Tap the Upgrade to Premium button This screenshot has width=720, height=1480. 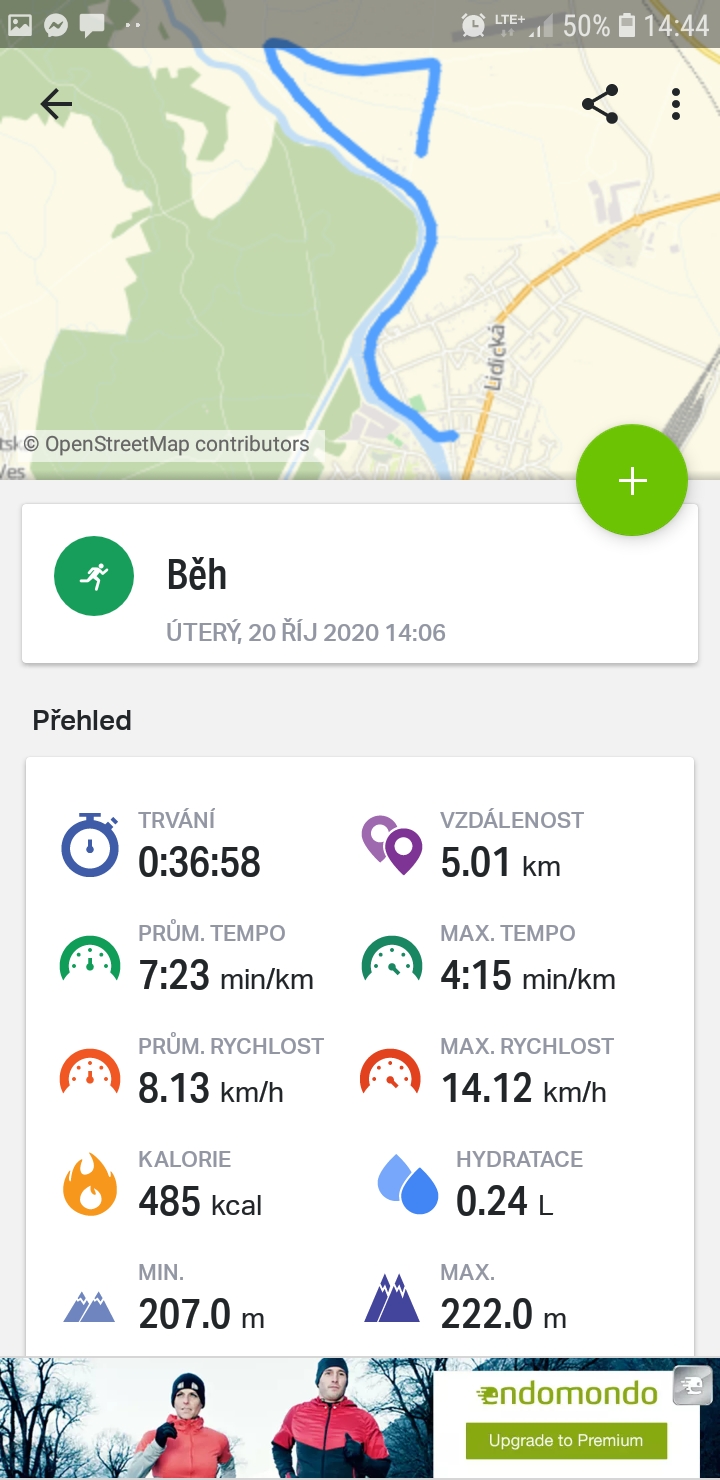pos(566,1441)
